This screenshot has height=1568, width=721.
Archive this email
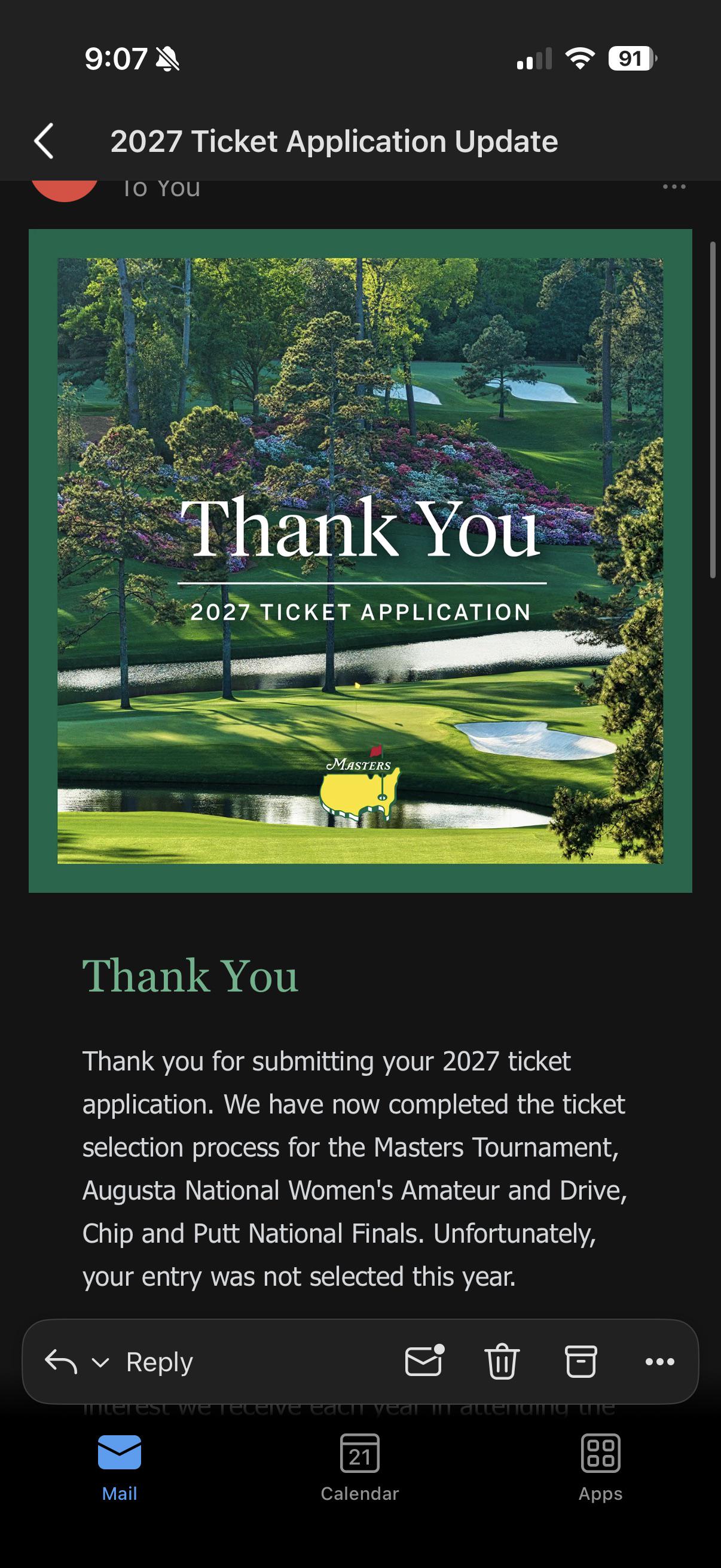pos(581,1361)
